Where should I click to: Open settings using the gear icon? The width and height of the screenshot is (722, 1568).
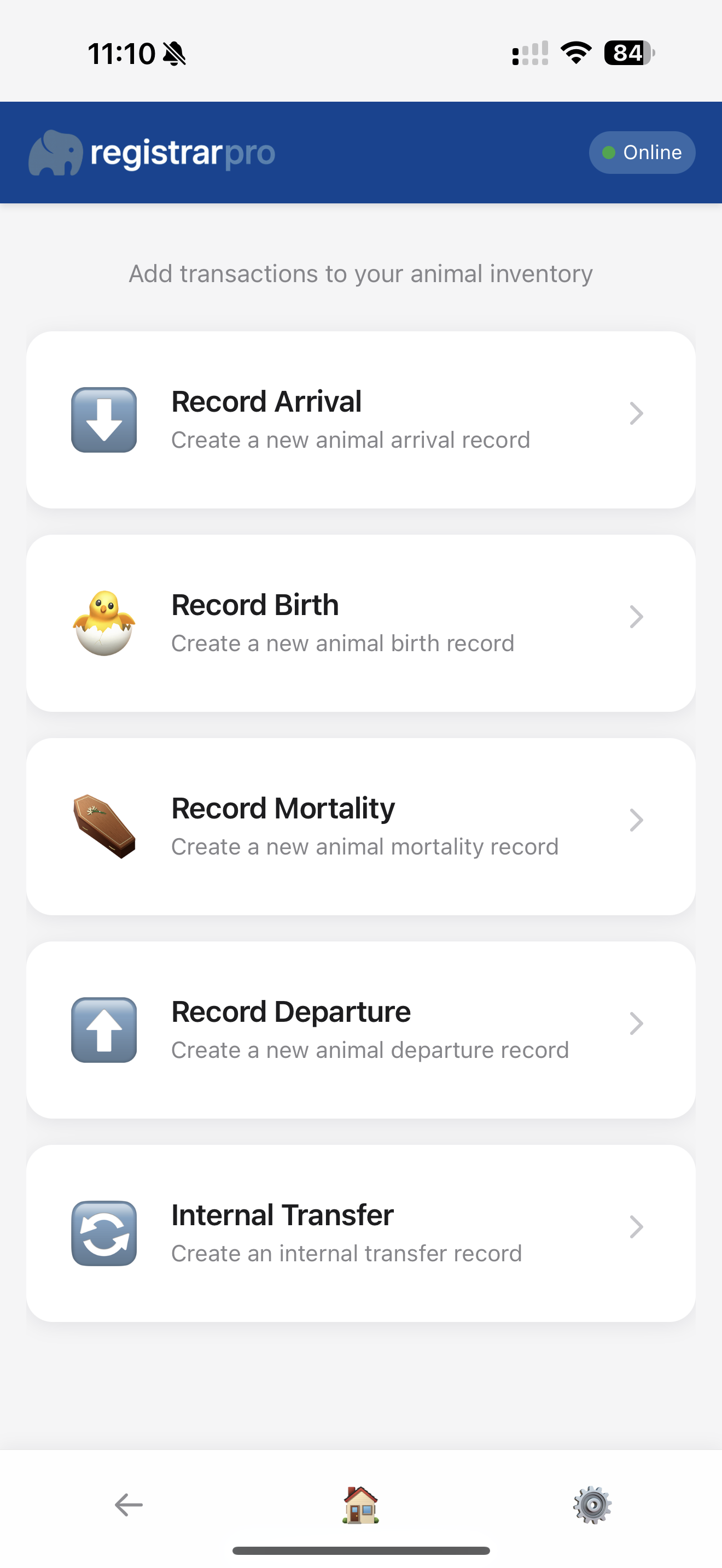tap(593, 1505)
